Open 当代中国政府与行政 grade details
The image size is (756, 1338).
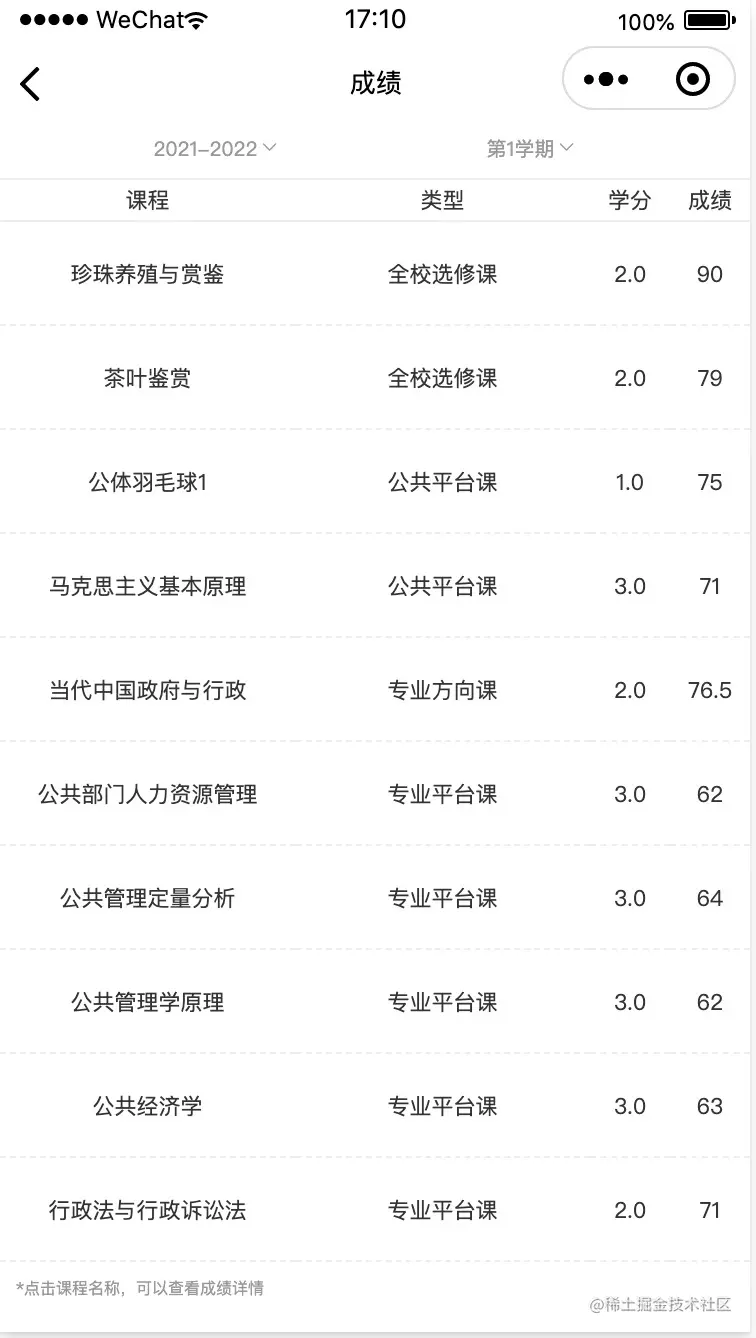click(147, 691)
